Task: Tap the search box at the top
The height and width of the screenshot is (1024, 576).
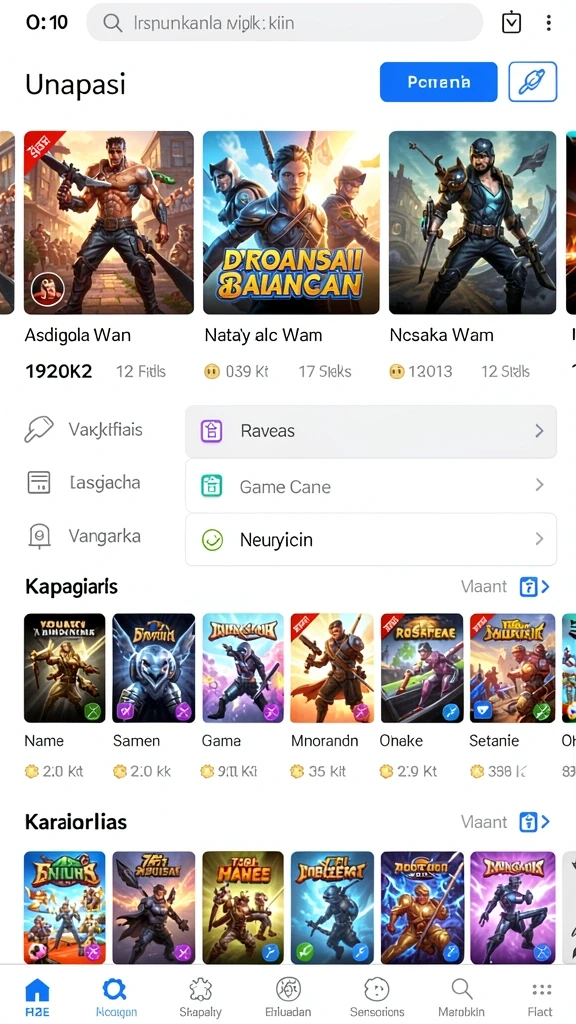Action: (285, 23)
